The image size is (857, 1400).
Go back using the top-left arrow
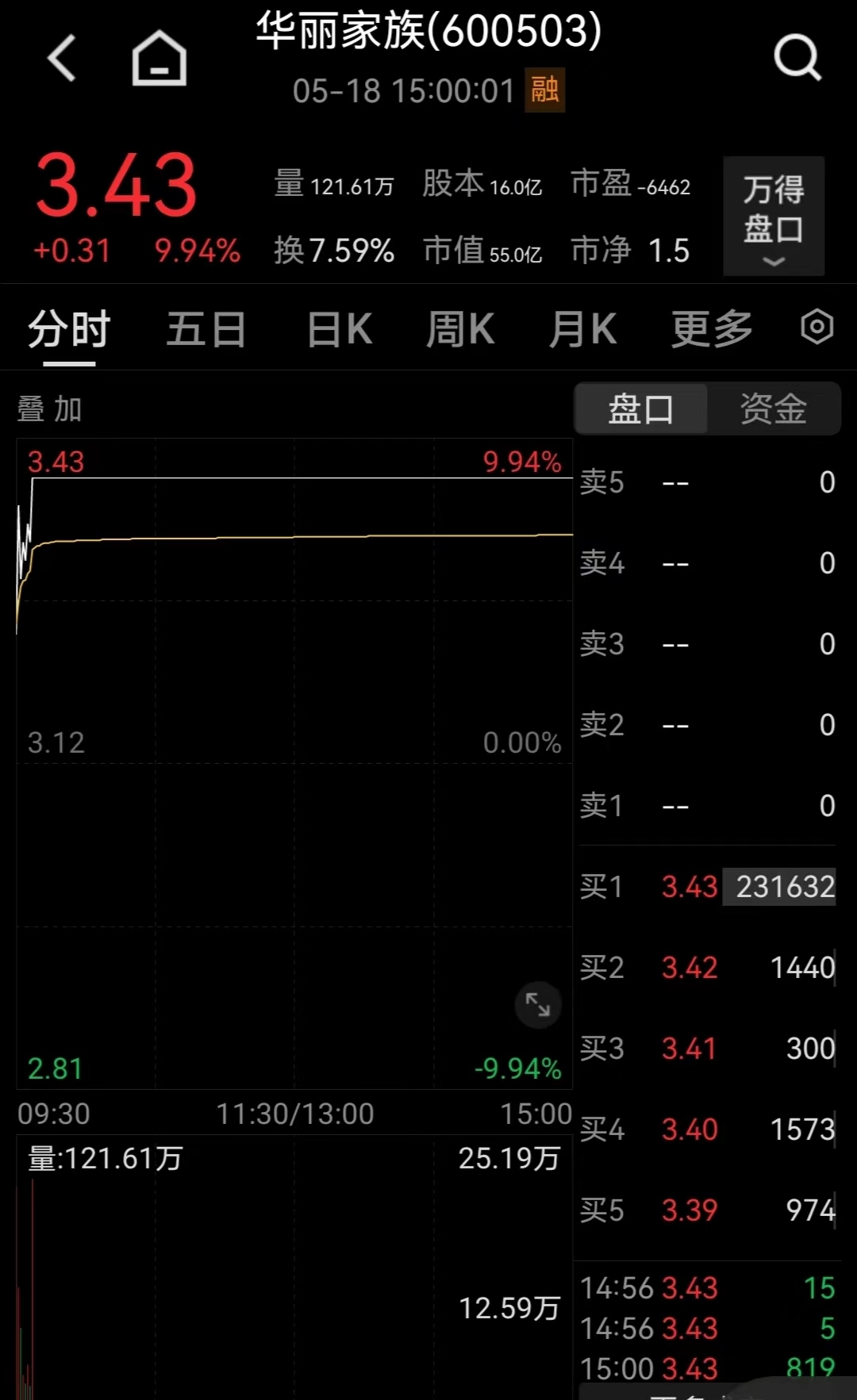click(62, 58)
